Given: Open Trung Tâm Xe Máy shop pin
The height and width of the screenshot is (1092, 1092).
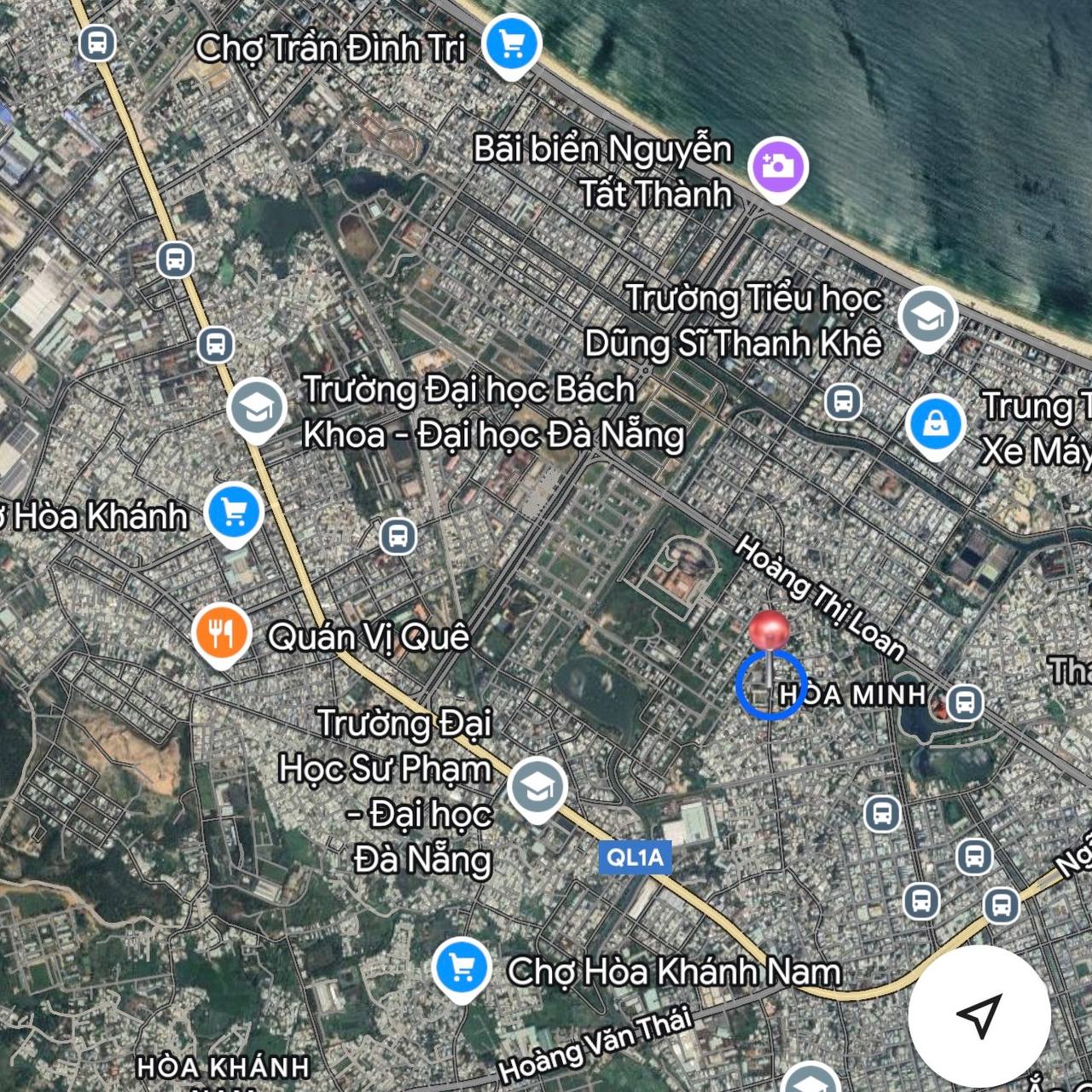Looking at the screenshot, I should tap(936, 424).
